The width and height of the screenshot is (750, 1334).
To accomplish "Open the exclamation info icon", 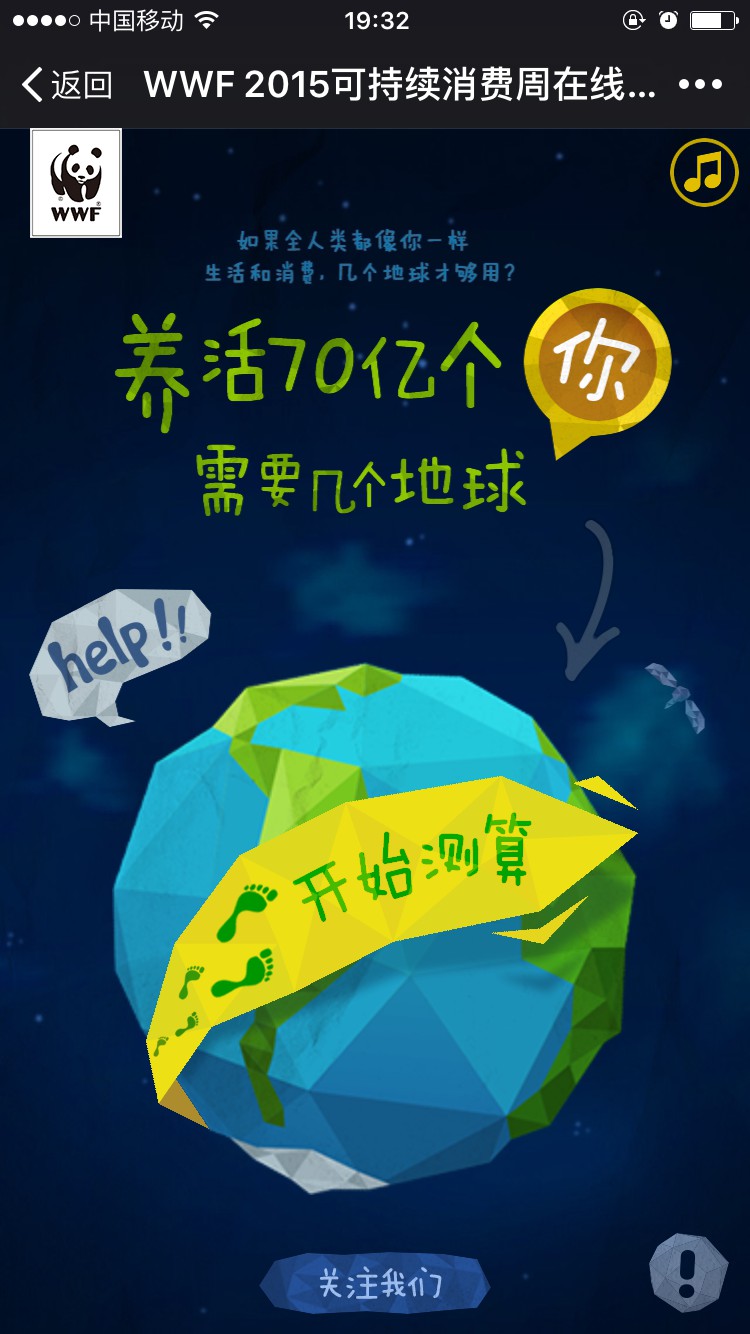I will coord(688,1272).
